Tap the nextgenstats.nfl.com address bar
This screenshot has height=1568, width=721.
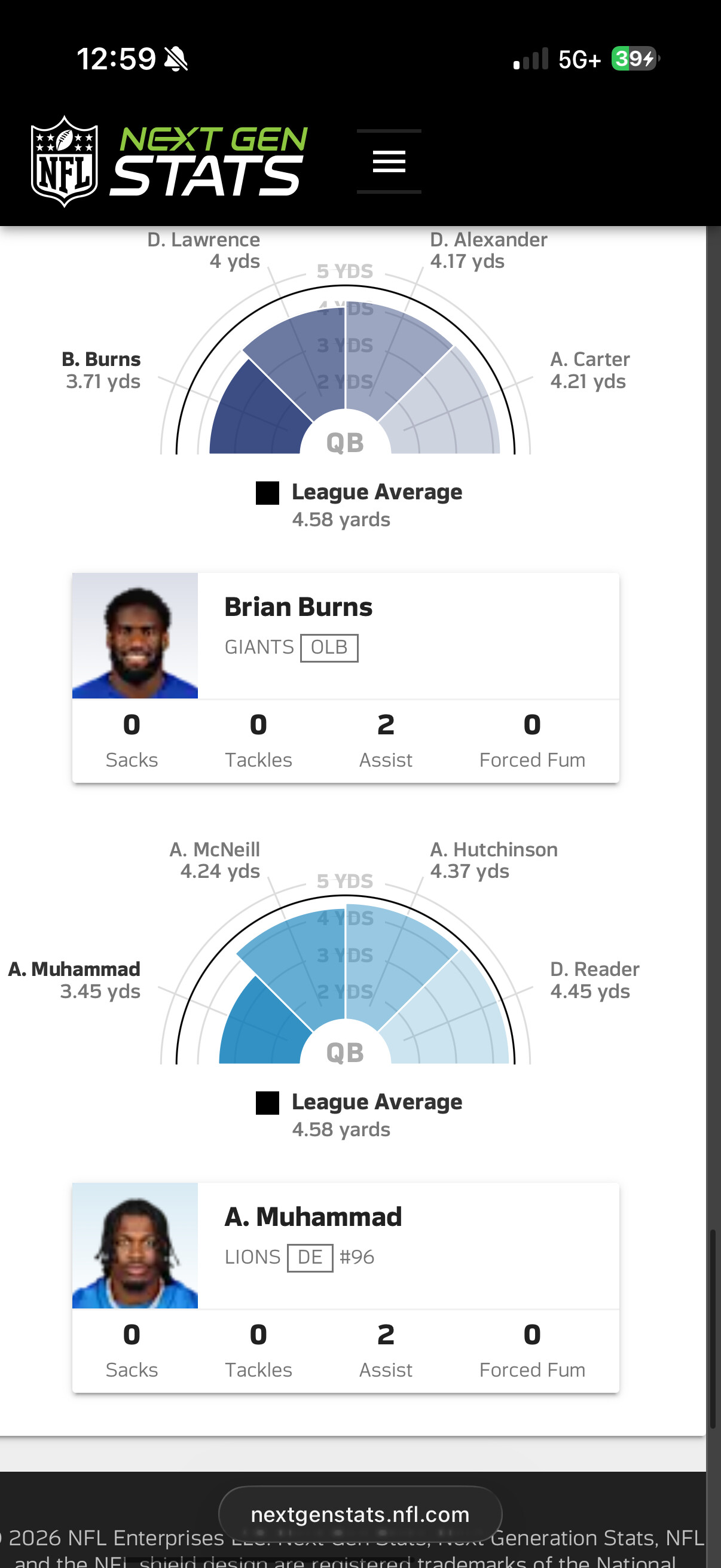pos(360,1514)
